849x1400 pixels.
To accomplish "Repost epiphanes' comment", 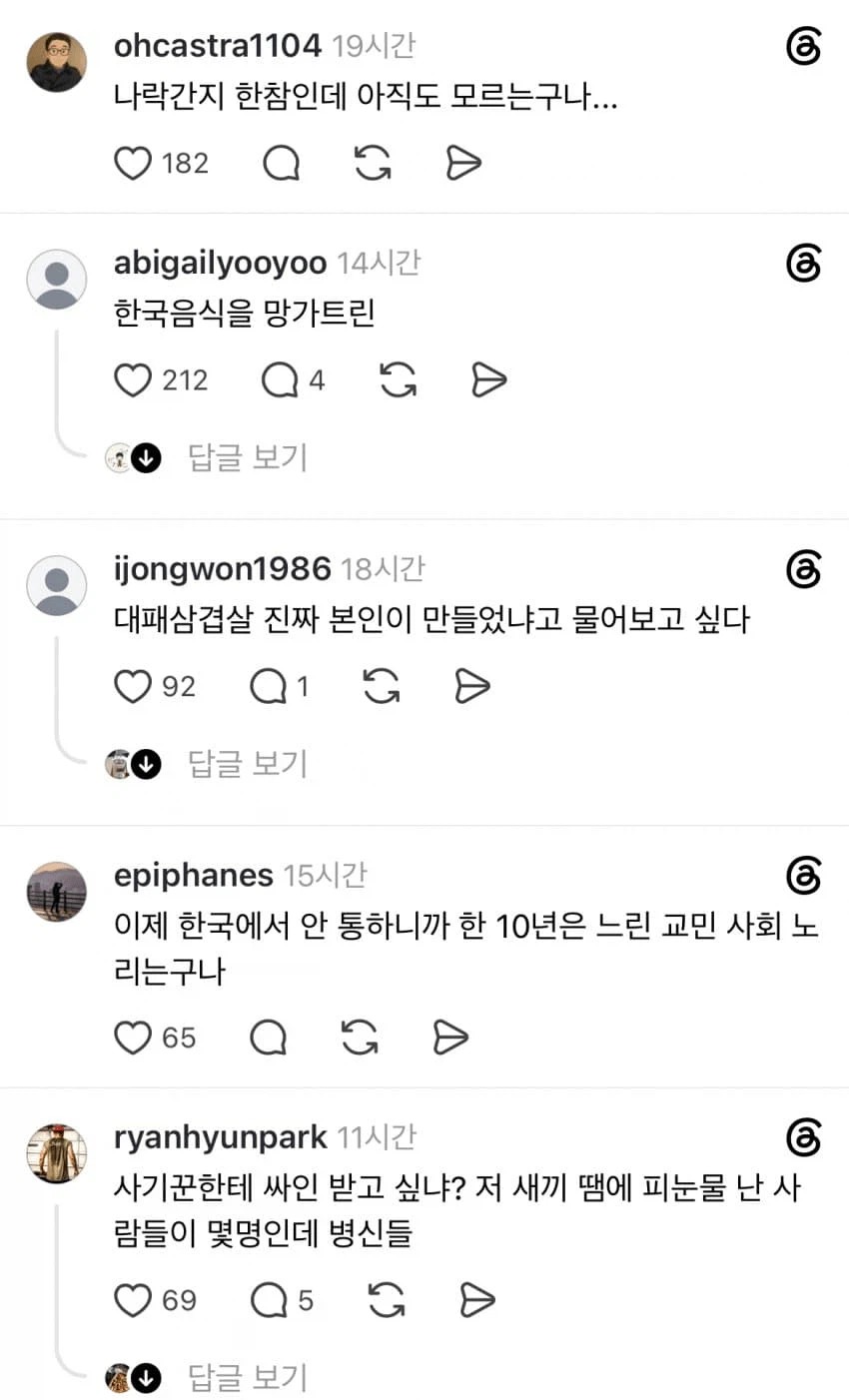I will [360, 1038].
